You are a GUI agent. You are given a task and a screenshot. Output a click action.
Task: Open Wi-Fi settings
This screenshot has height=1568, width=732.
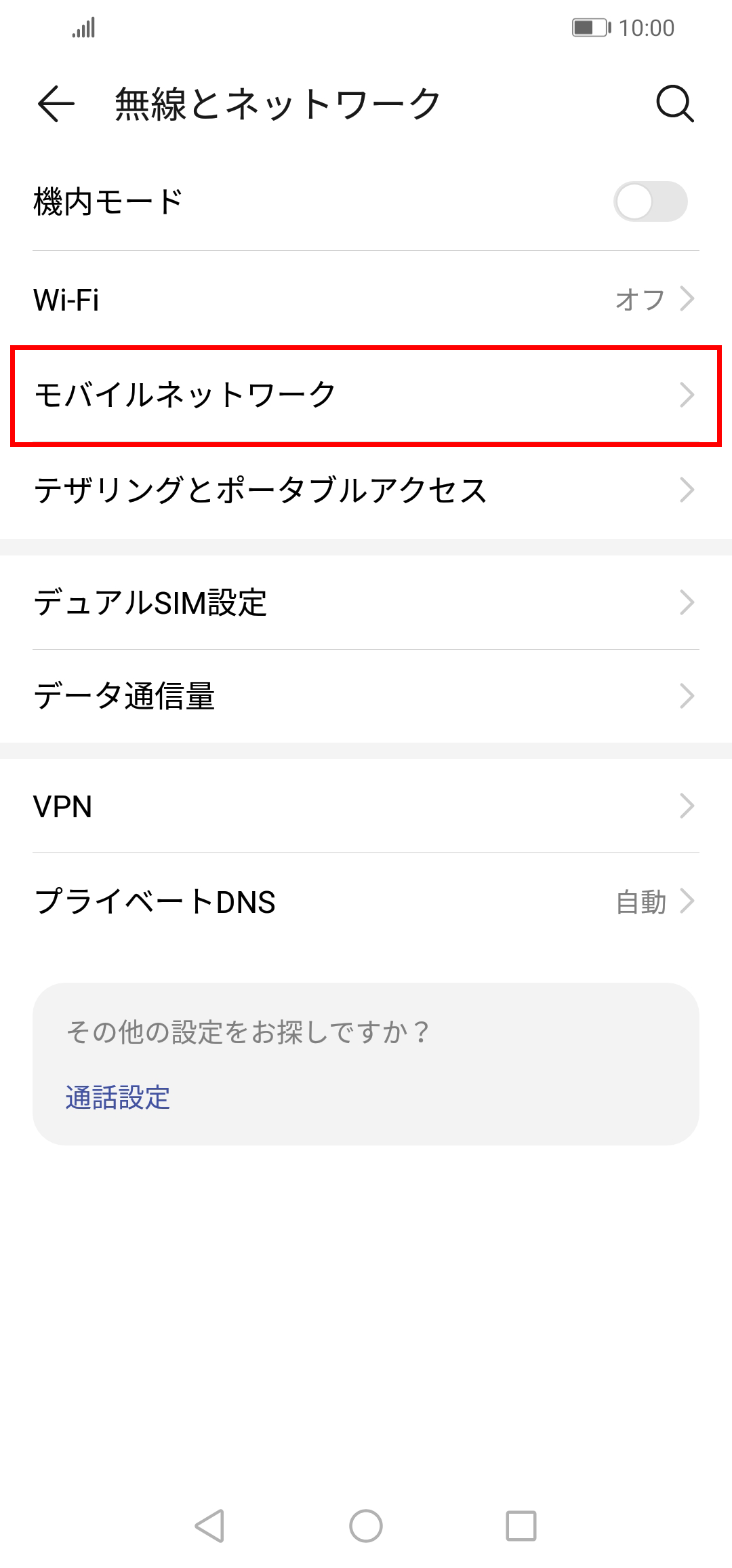pos(366,299)
